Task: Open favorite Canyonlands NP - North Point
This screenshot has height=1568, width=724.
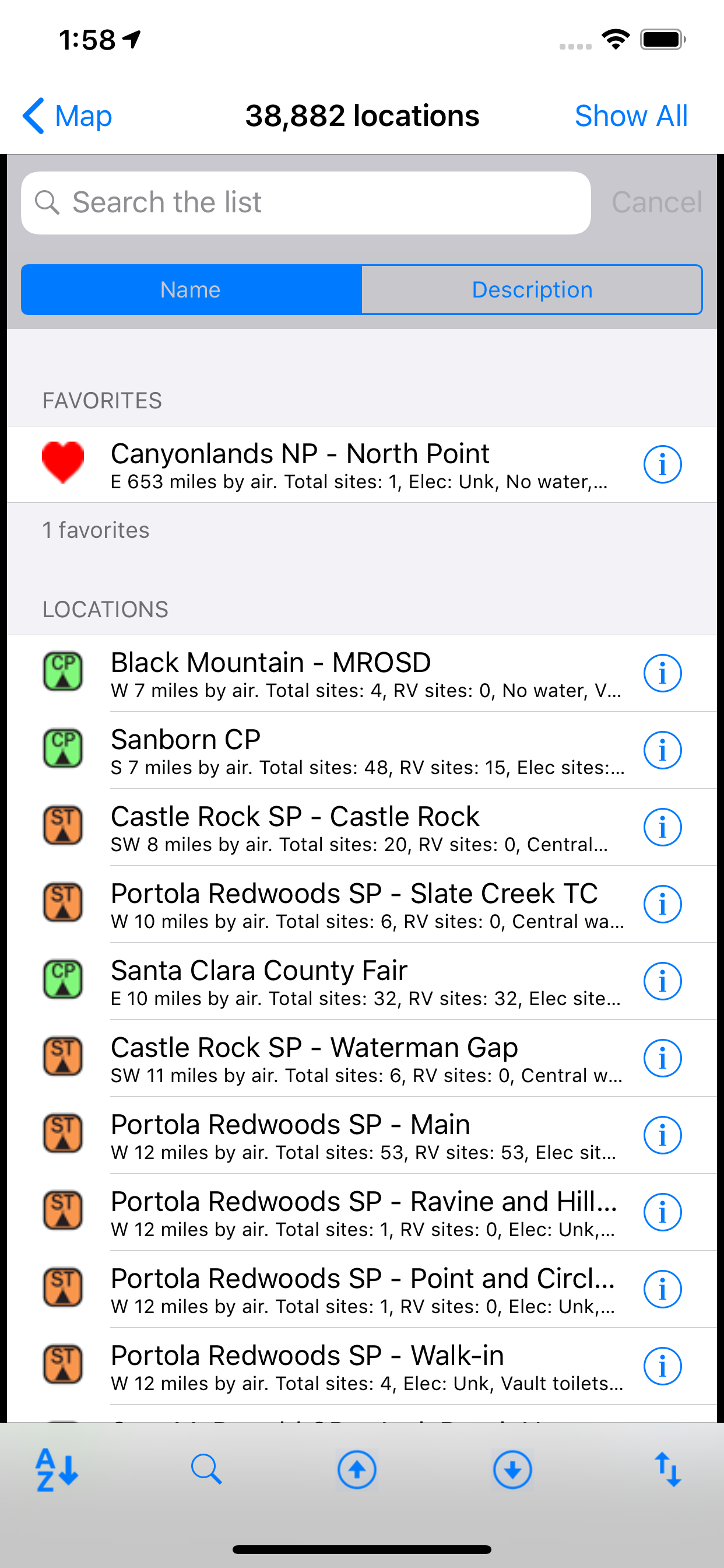Action: tap(359, 464)
